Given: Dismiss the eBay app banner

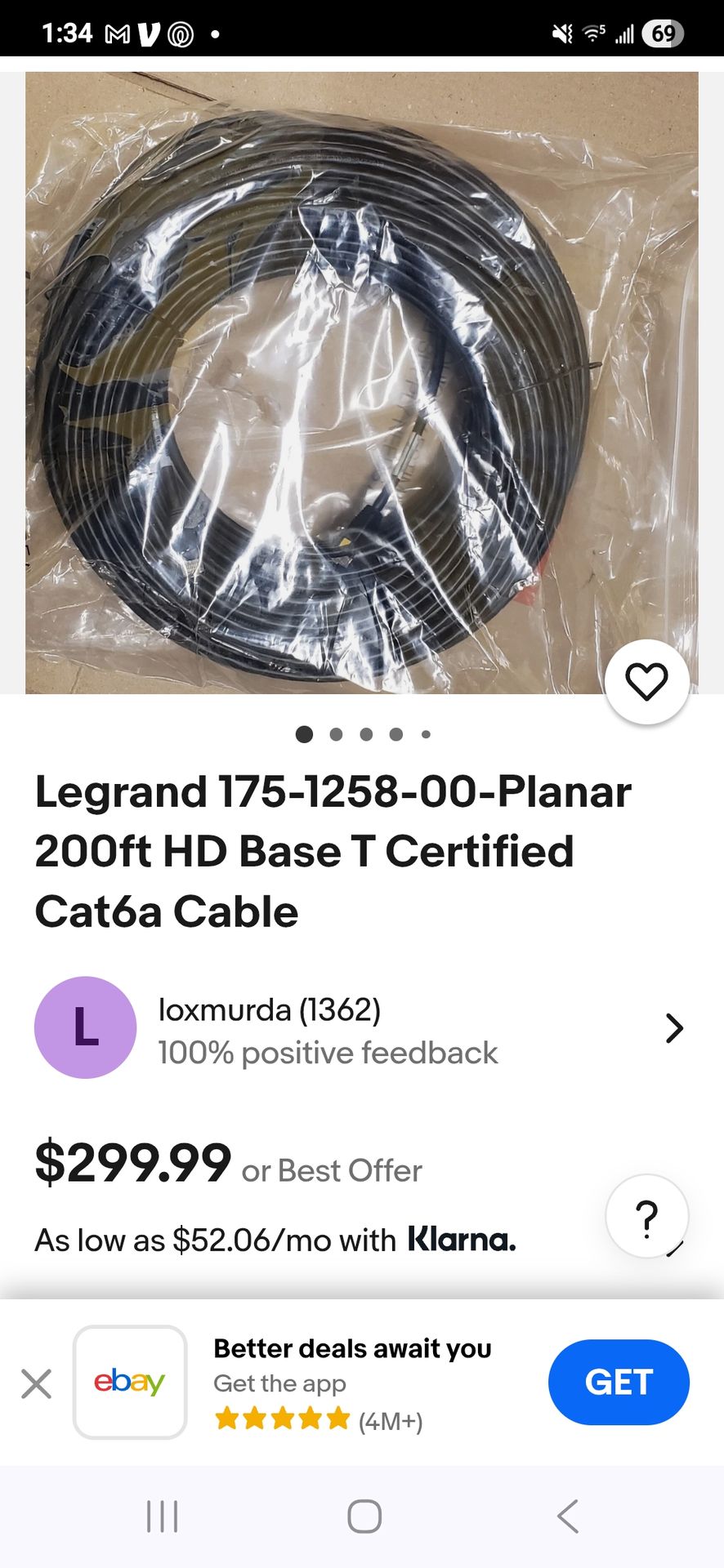Looking at the screenshot, I should tap(37, 1384).
